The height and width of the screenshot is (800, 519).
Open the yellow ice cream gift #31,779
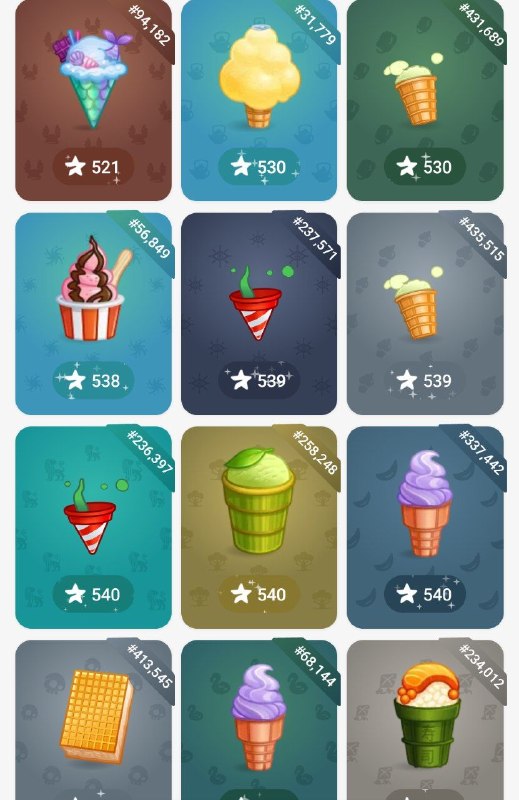click(x=259, y=100)
